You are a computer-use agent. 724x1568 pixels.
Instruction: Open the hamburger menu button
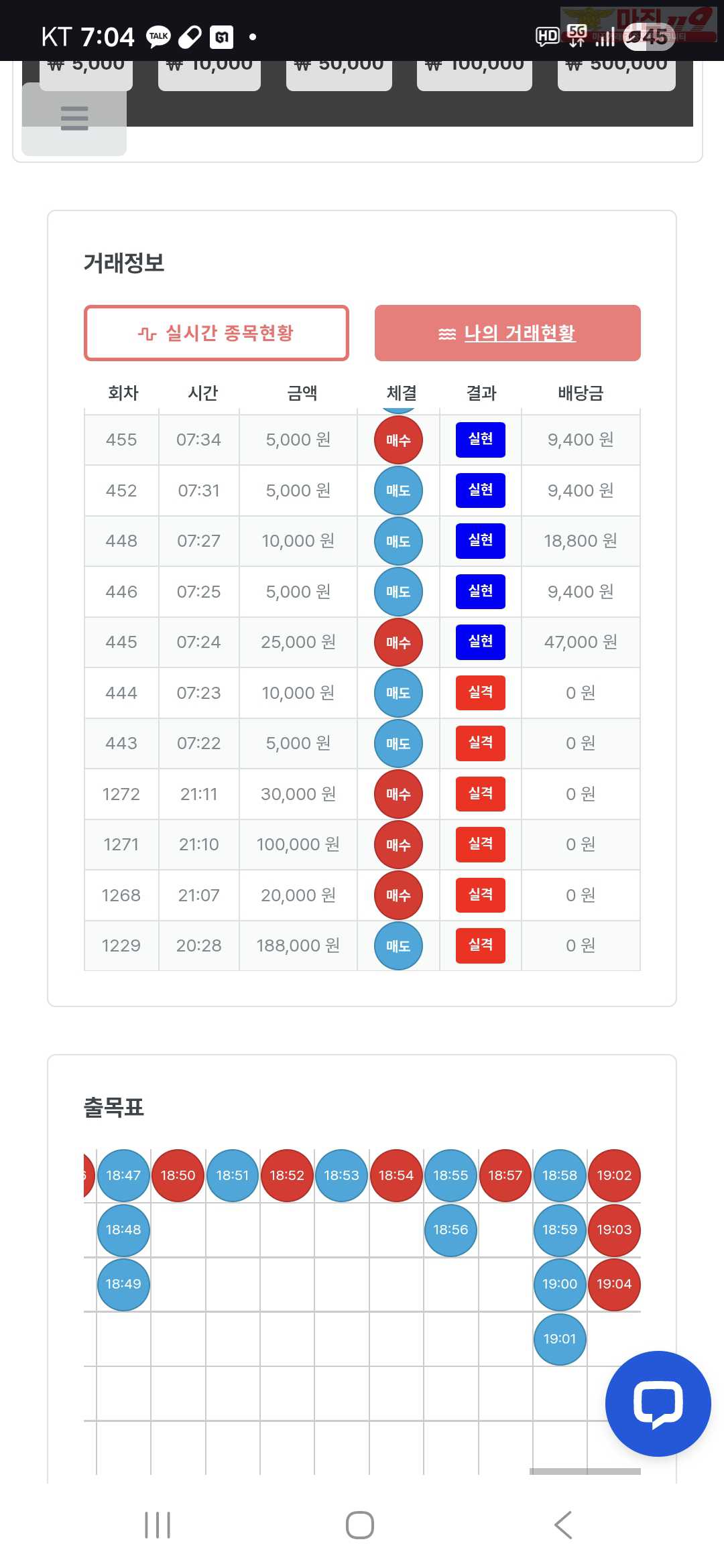pyautogui.click(x=74, y=119)
